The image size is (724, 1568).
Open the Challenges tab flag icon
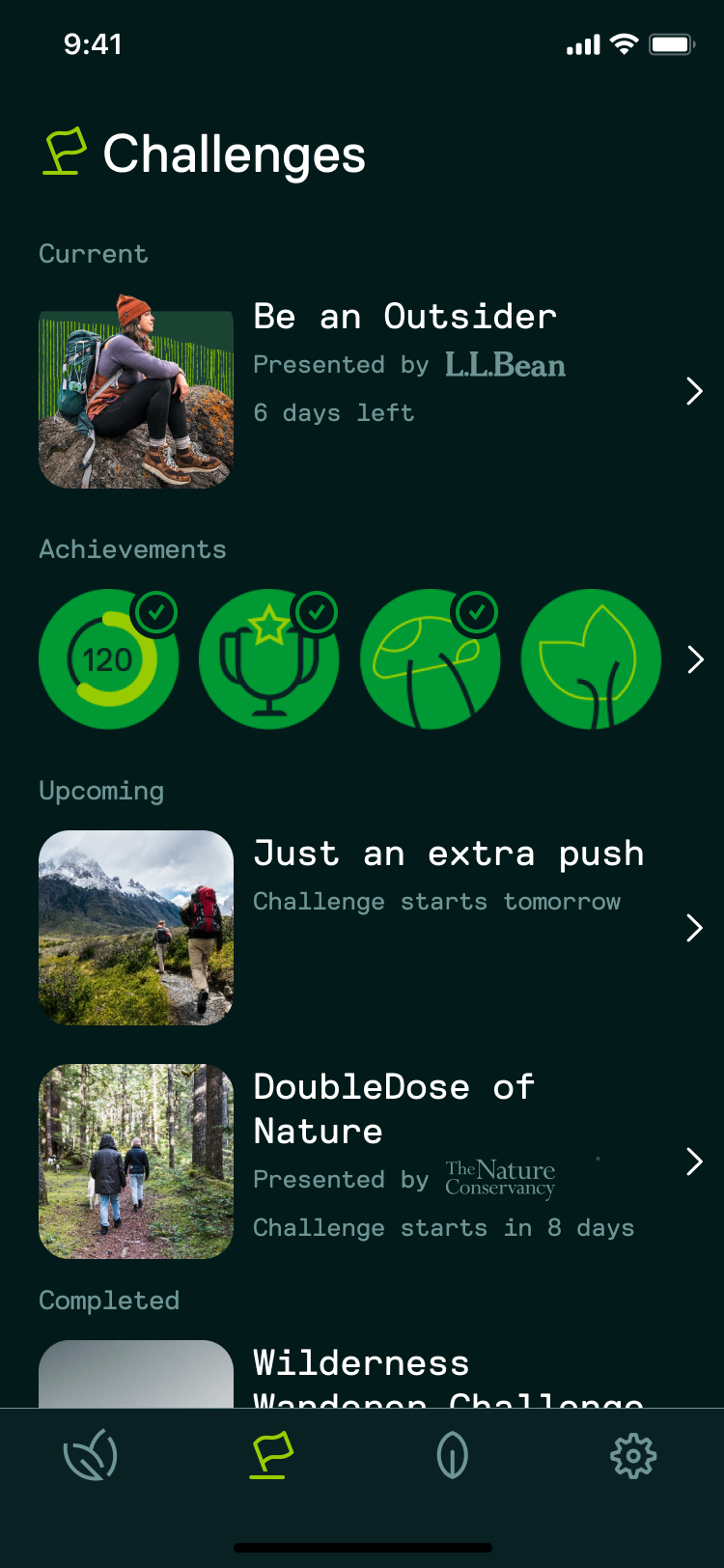tap(270, 1456)
